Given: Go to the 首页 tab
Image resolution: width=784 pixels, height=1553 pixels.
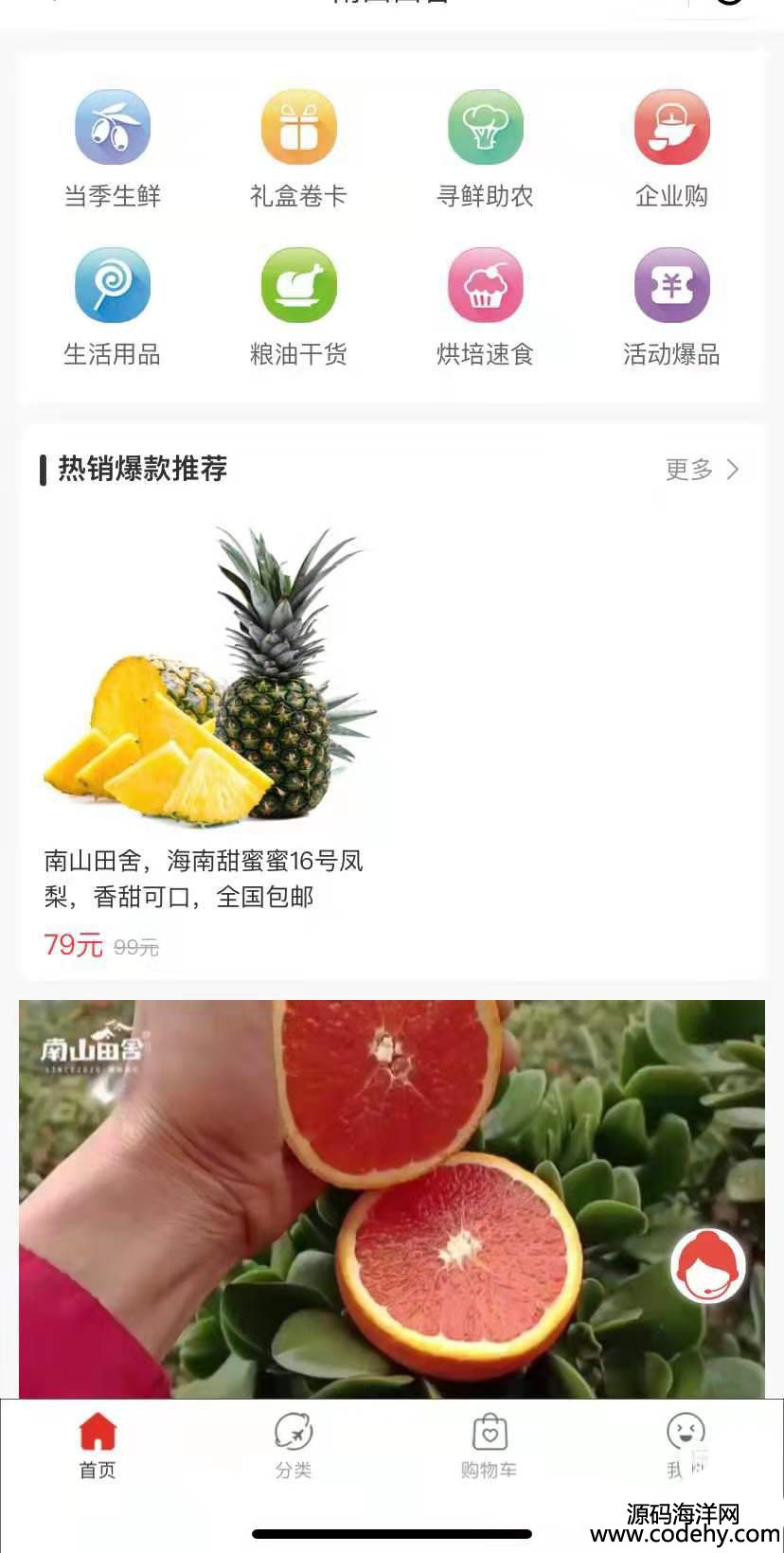Looking at the screenshot, I should coord(98,1446).
